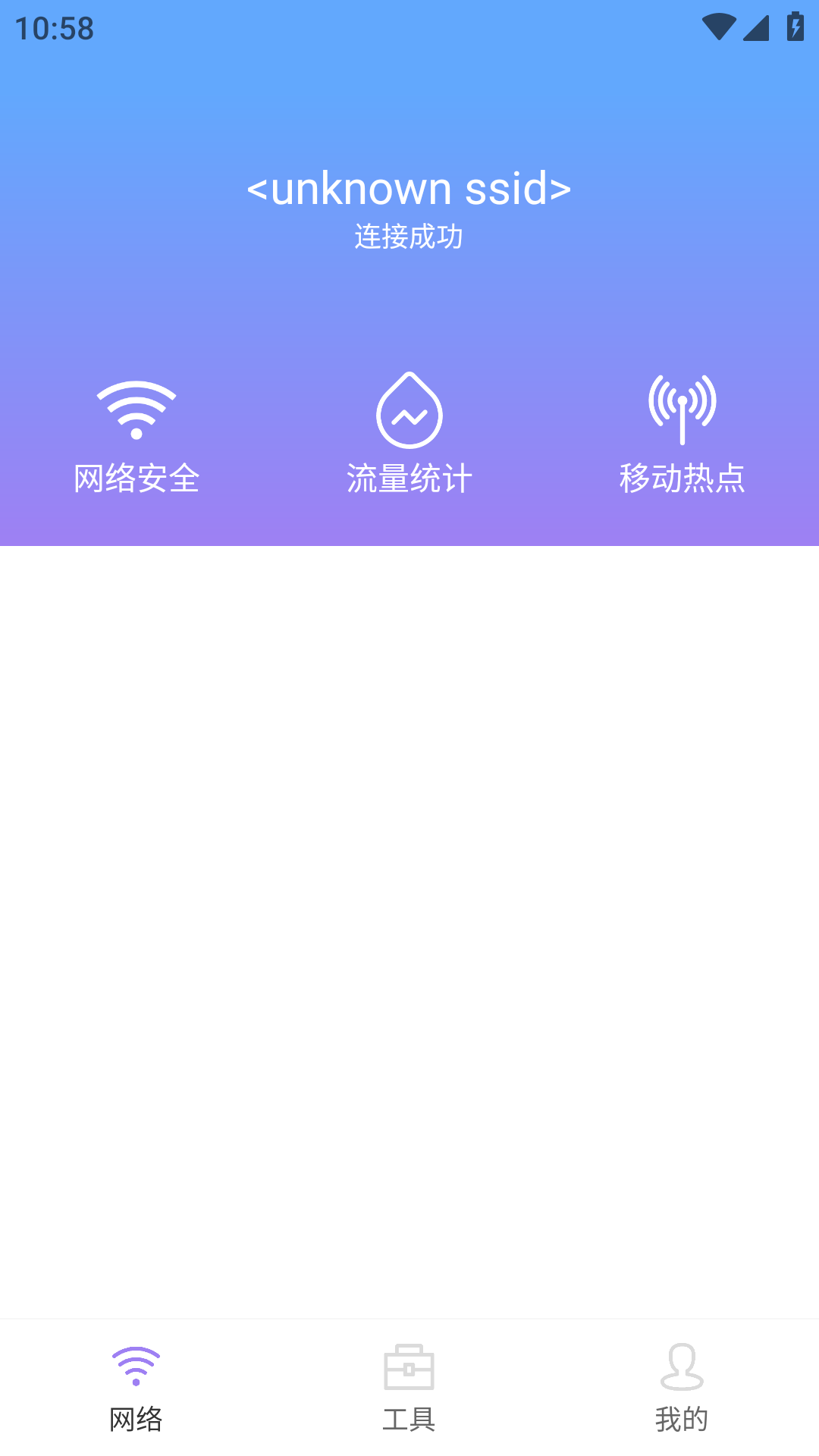Switch to the 我的 tab
Image resolution: width=819 pixels, height=1456 pixels.
[682, 1388]
